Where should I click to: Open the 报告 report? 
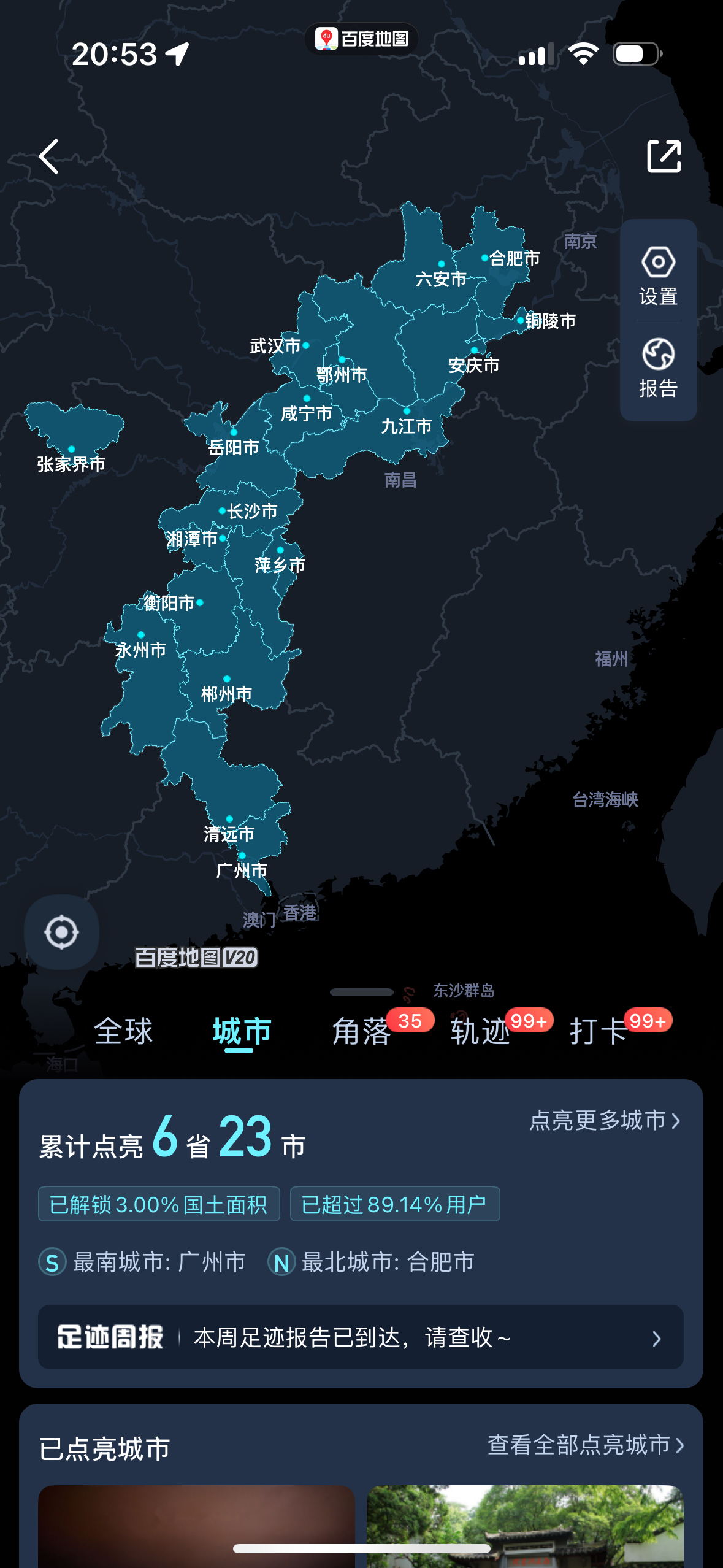pos(658,368)
